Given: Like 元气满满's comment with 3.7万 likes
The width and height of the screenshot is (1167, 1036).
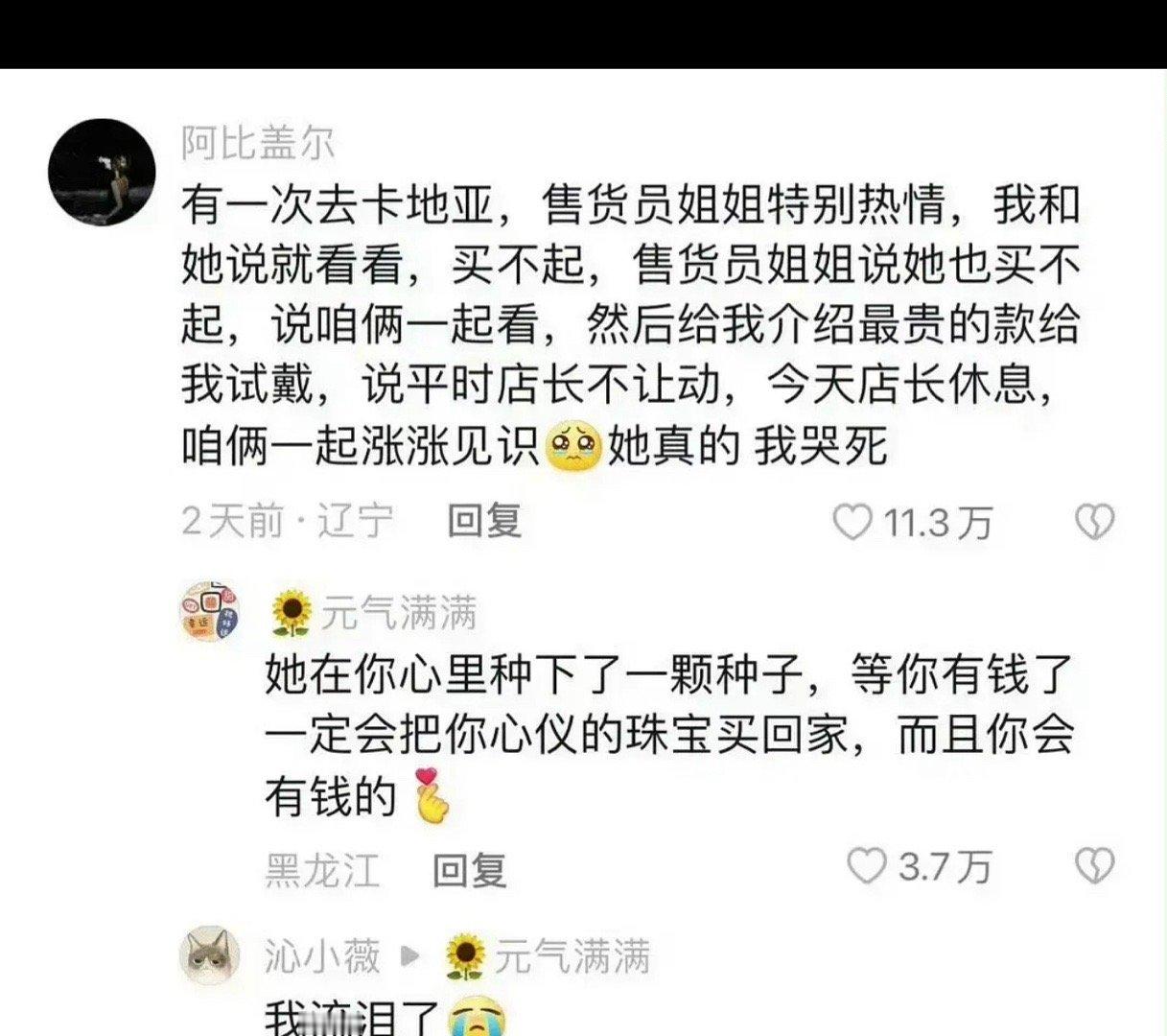Looking at the screenshot, I should point(867,867).
